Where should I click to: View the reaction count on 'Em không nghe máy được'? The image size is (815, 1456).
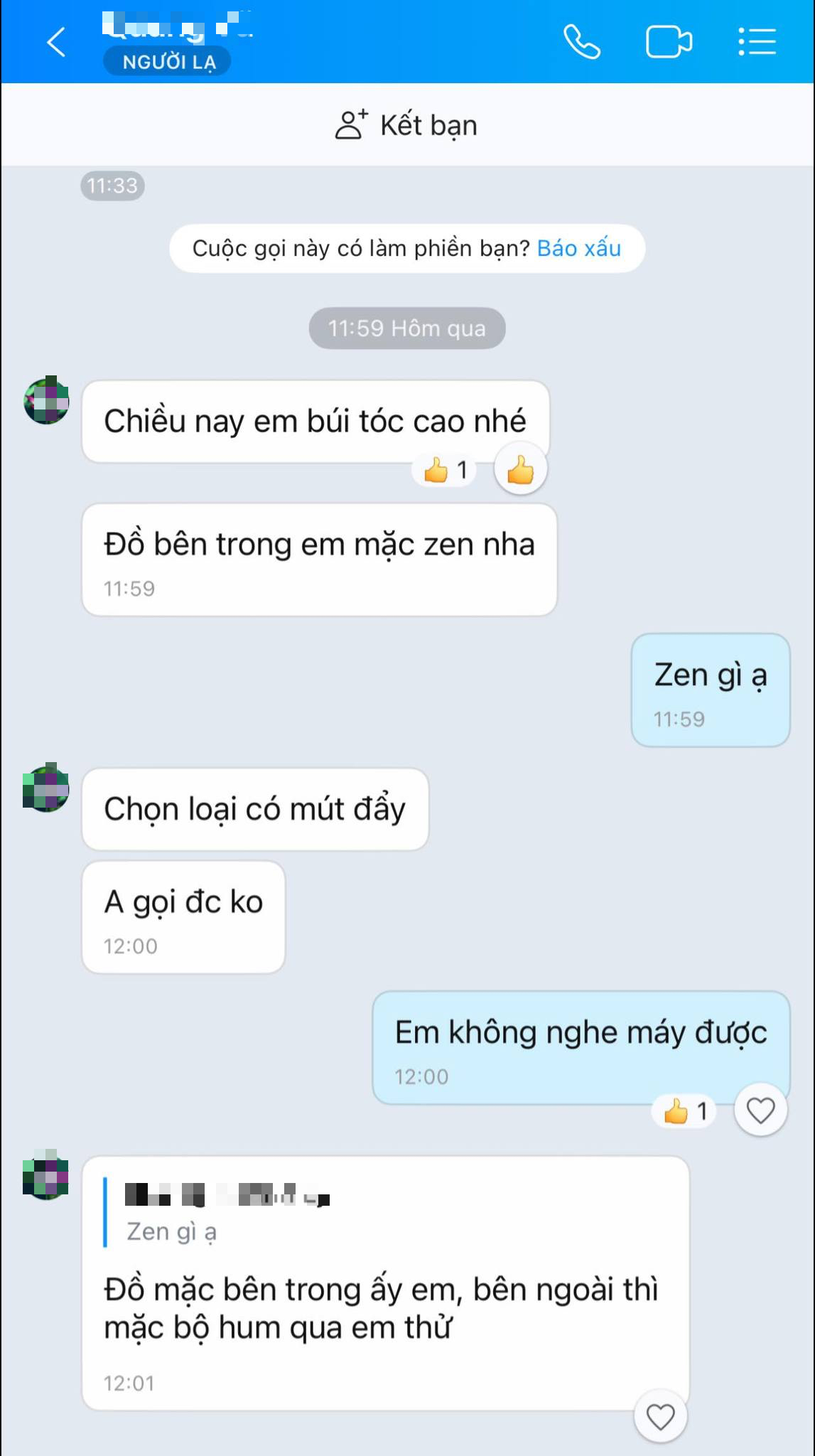click(686, 1110)
